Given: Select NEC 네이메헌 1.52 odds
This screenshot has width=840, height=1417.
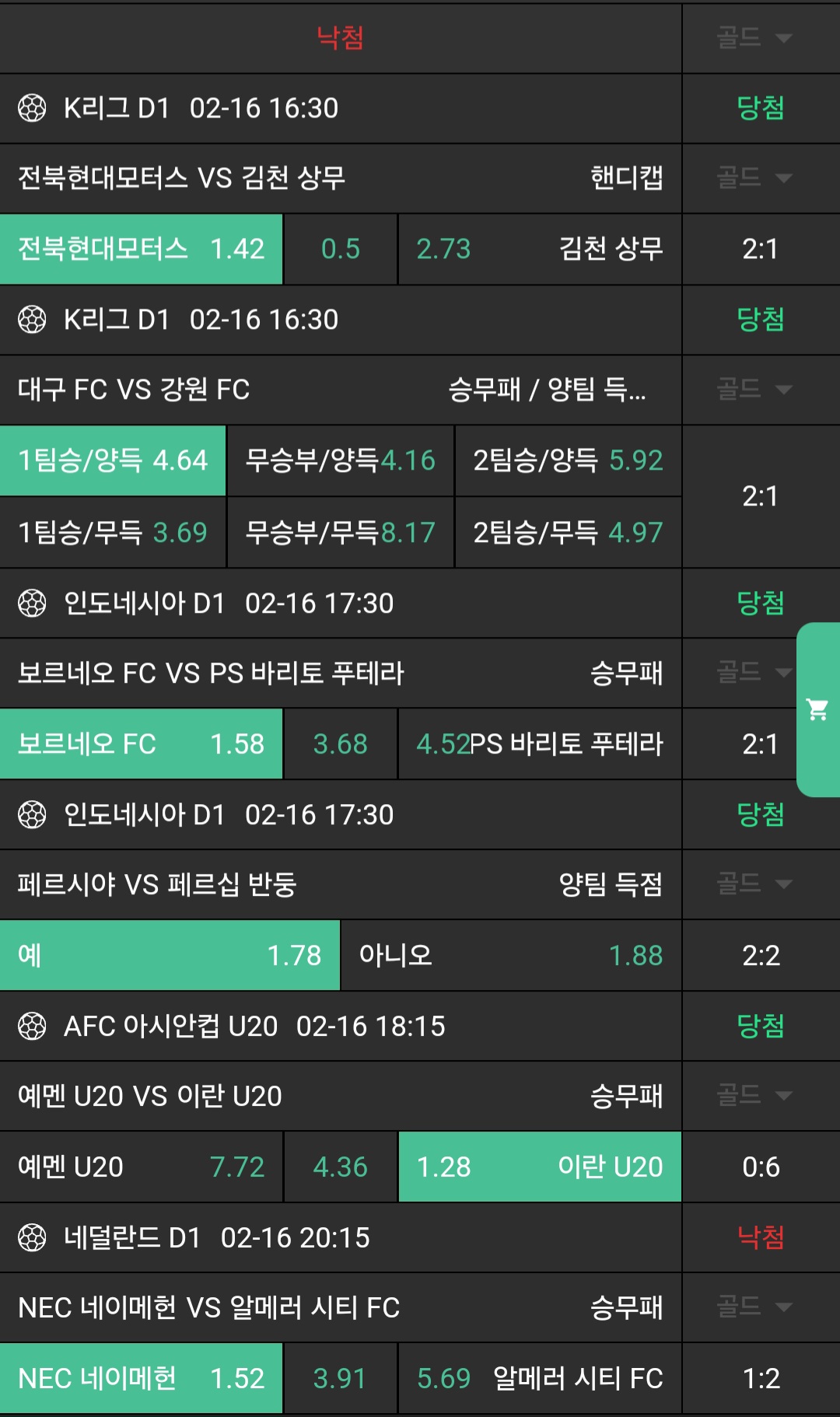Looking at the screenshot, I should pyautogui.click(x=141, y=1378).
